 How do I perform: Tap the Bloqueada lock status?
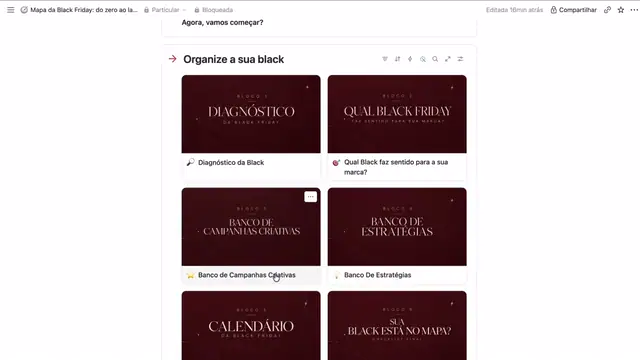[x=213, y=10]
